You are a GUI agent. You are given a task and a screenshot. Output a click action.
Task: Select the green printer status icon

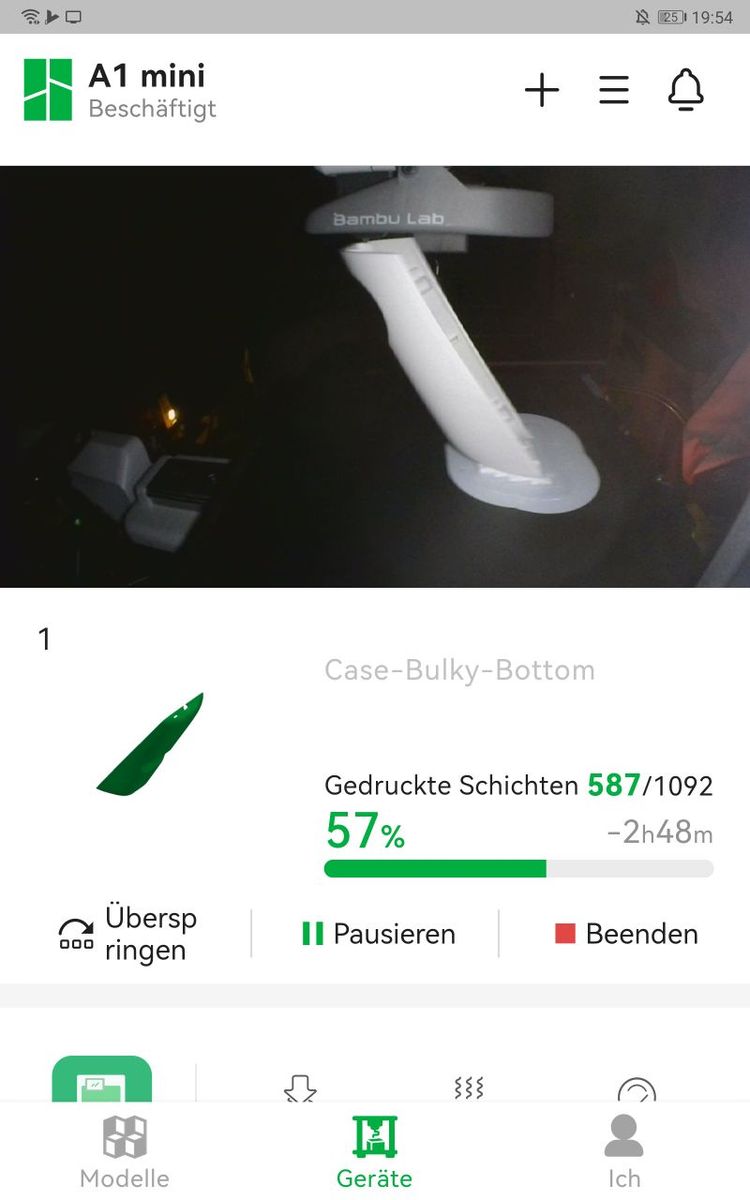pos(102,1080)
